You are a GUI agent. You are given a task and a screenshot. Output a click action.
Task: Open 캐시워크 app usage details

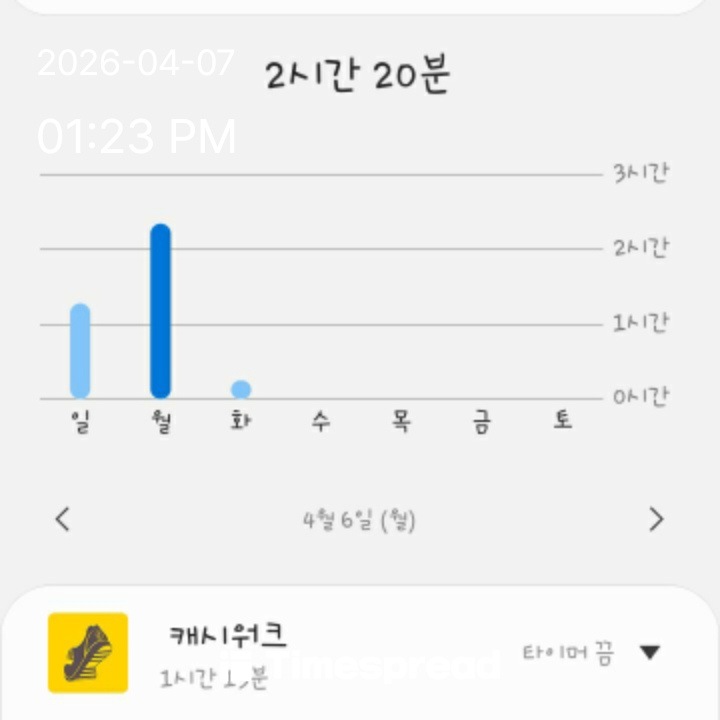[x=228, y=652]
